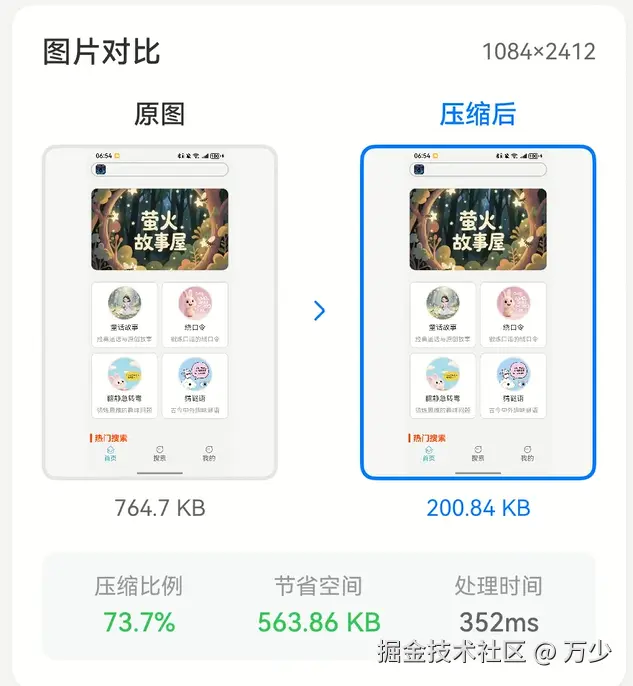Image resolution: width=633 pixels, height=686 pixels.
Task: Open the 压缩后 compressed image preview
Action: (478, 312)
